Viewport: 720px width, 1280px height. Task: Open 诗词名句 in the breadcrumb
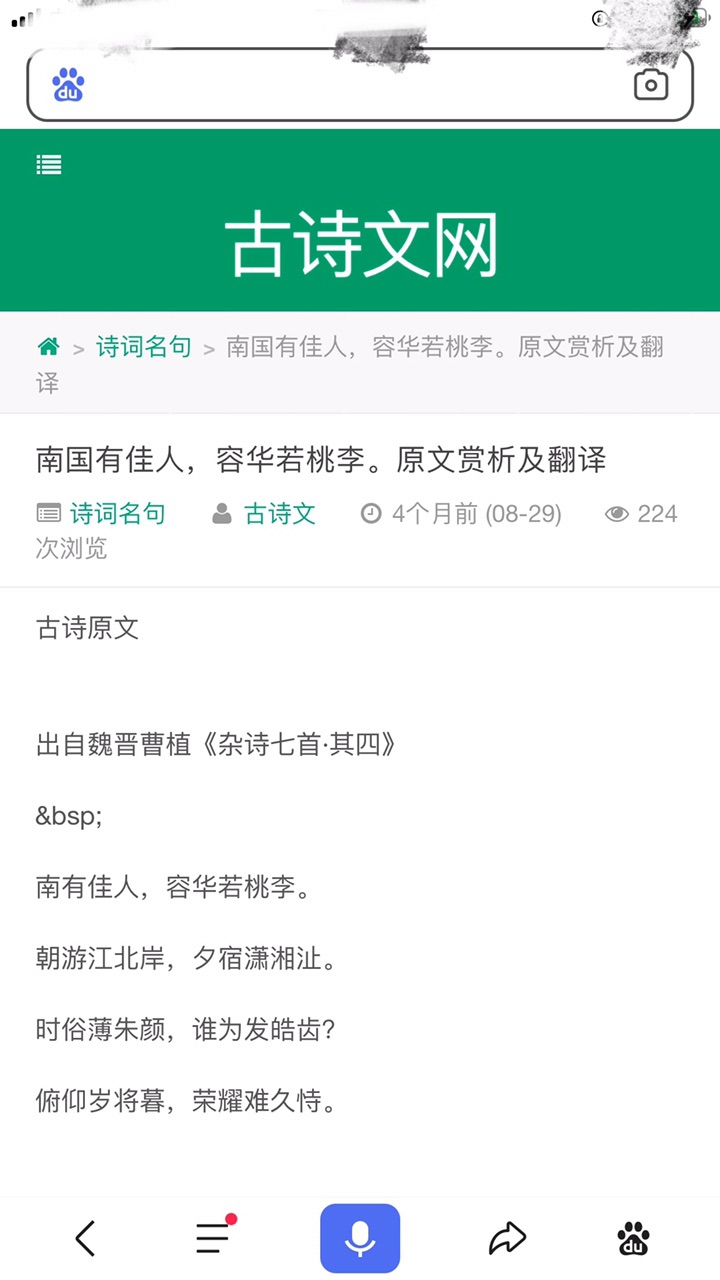tap(143, 347)
